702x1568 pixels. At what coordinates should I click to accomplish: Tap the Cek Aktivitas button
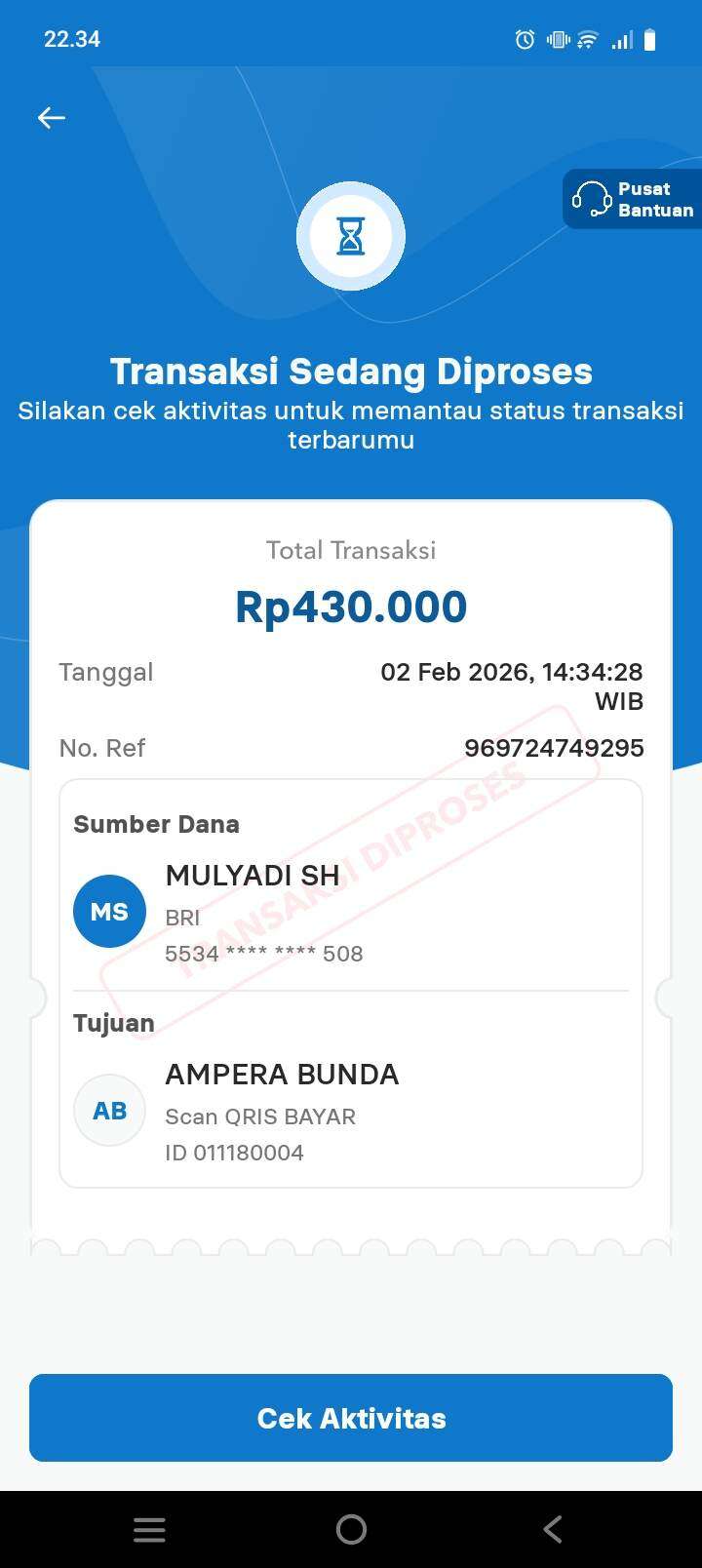[351, 1418]
